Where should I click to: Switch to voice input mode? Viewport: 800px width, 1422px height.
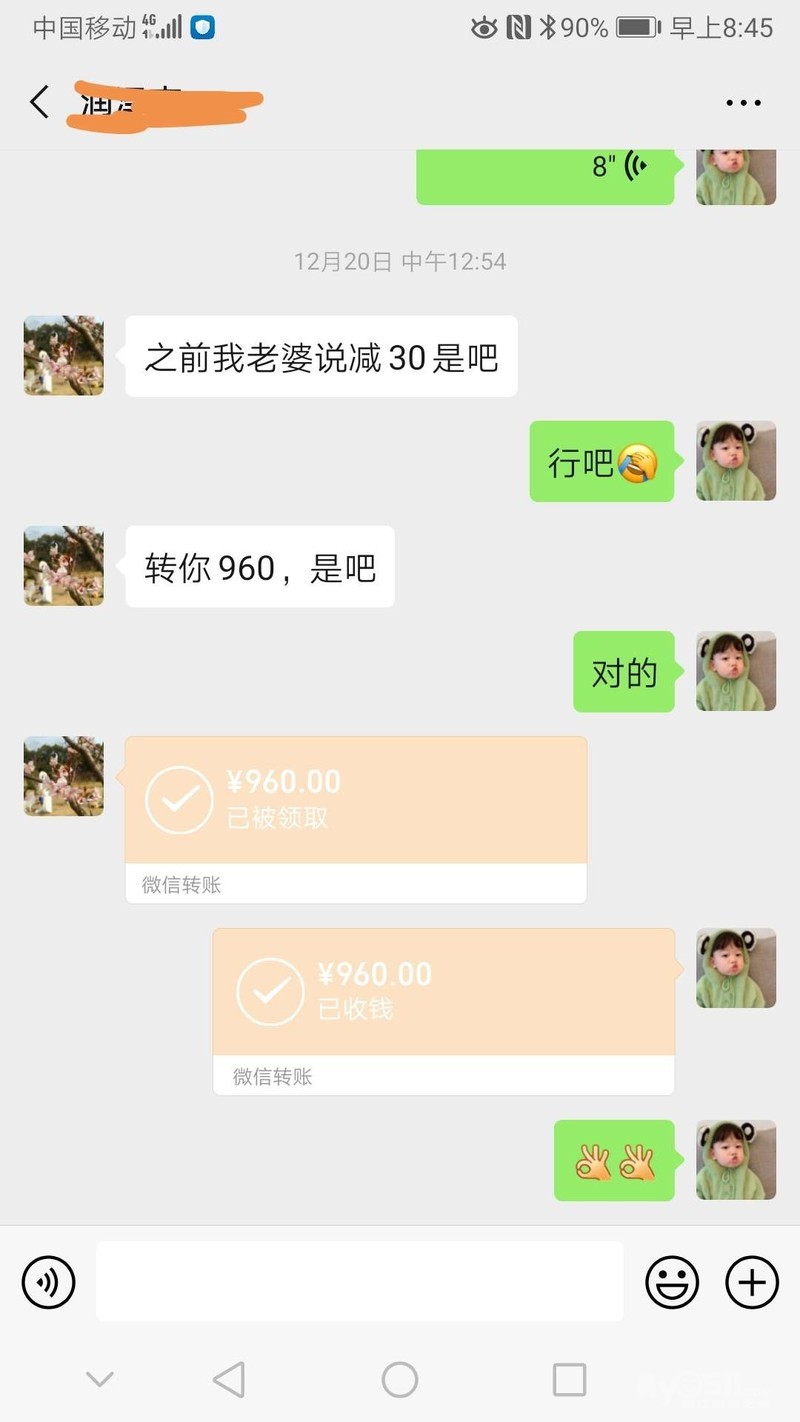click(49, 1281)
